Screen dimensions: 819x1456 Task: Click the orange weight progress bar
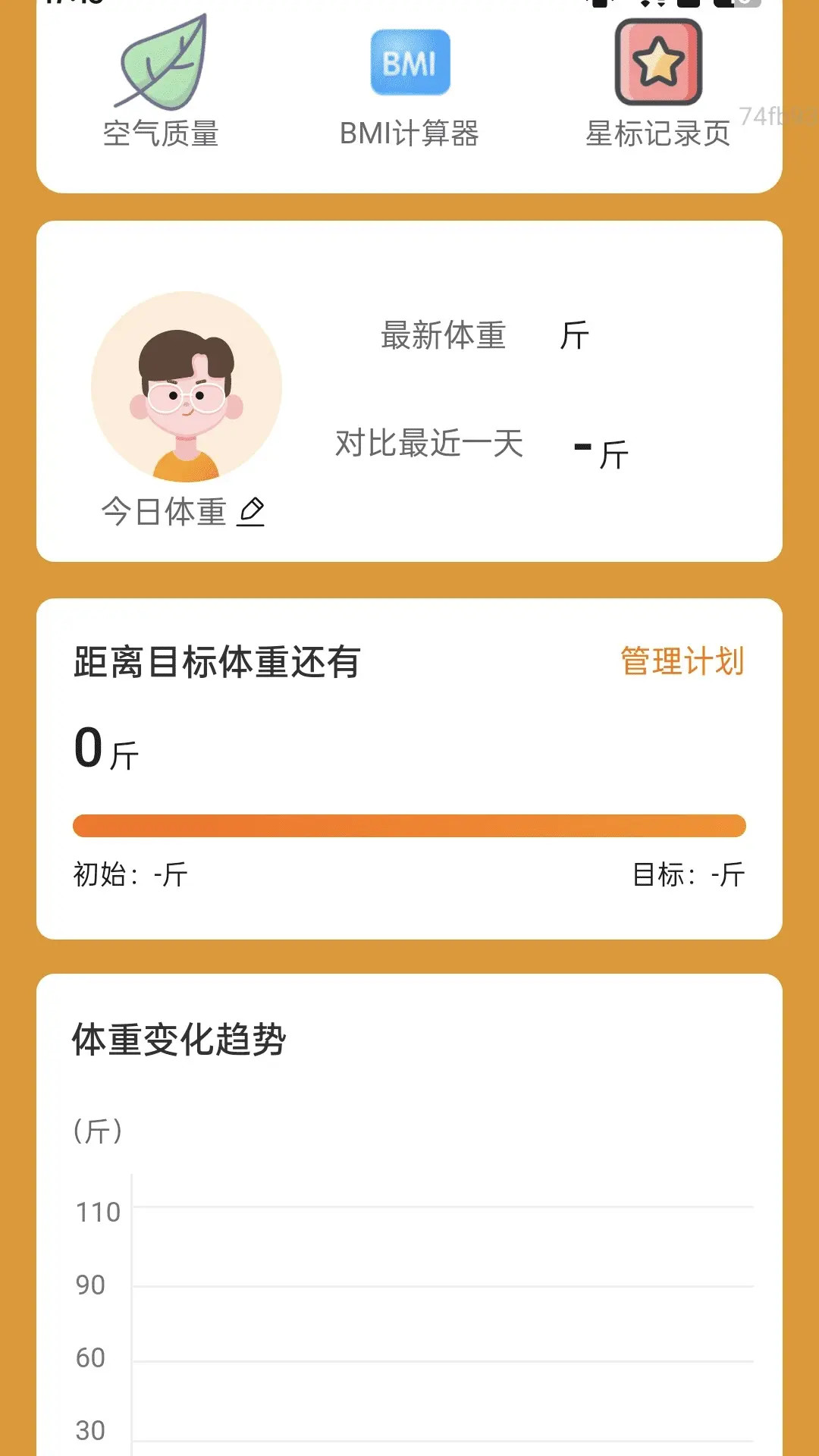click(409, 824)
